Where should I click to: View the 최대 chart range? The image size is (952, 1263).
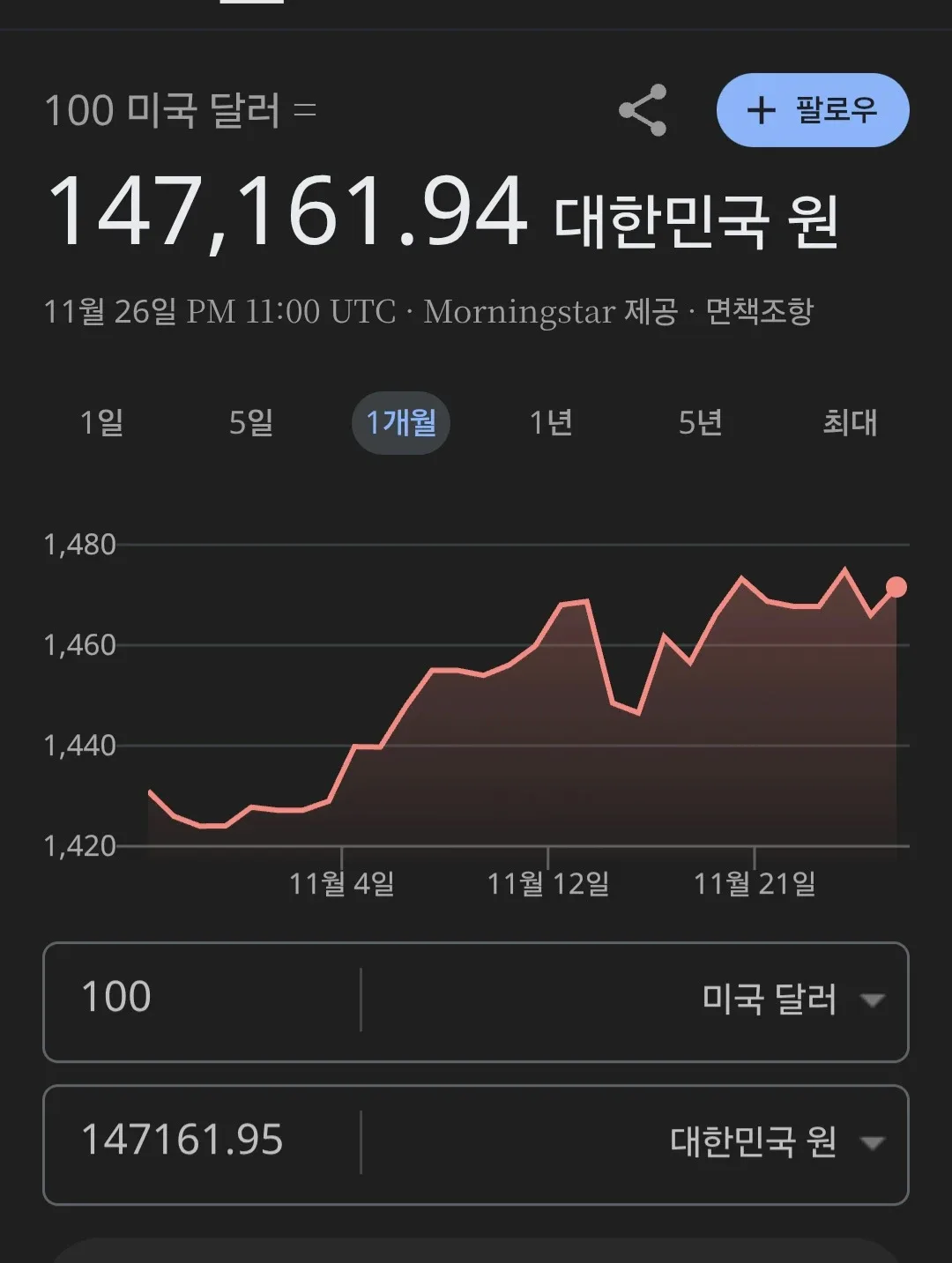point(850,423)
